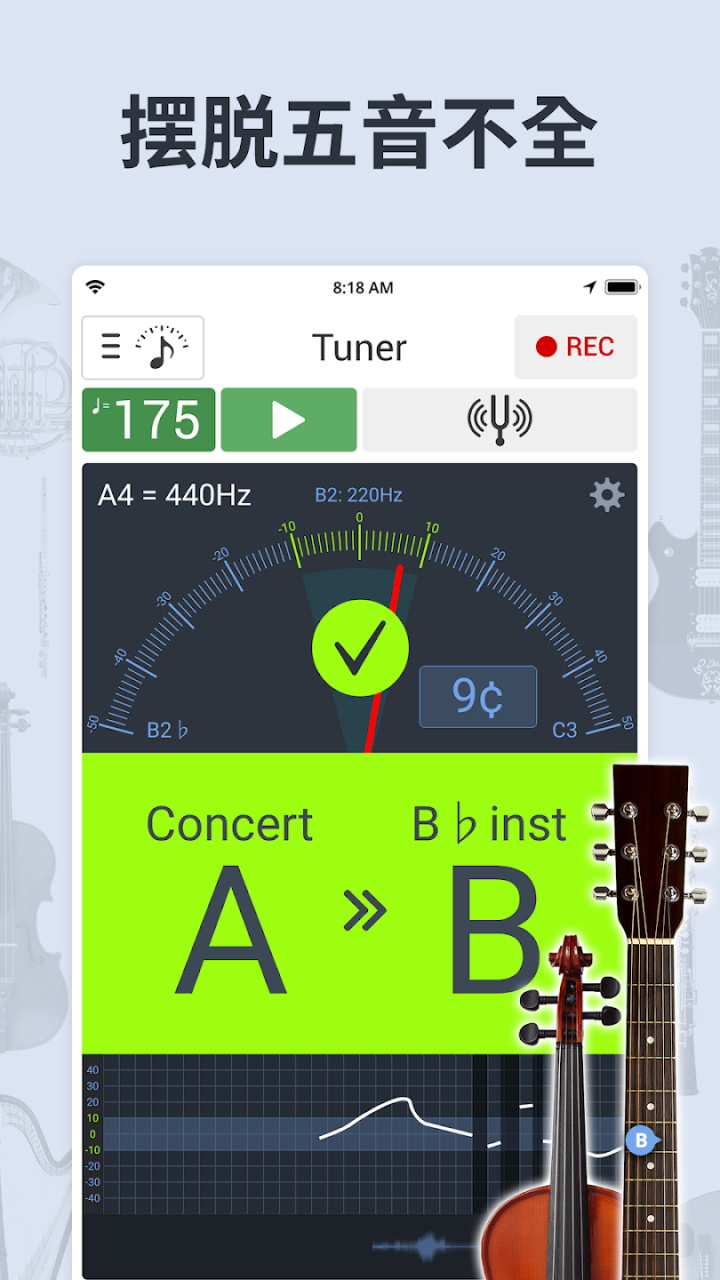
Task: Tap the red dot on the REC control
Action: 545,347
